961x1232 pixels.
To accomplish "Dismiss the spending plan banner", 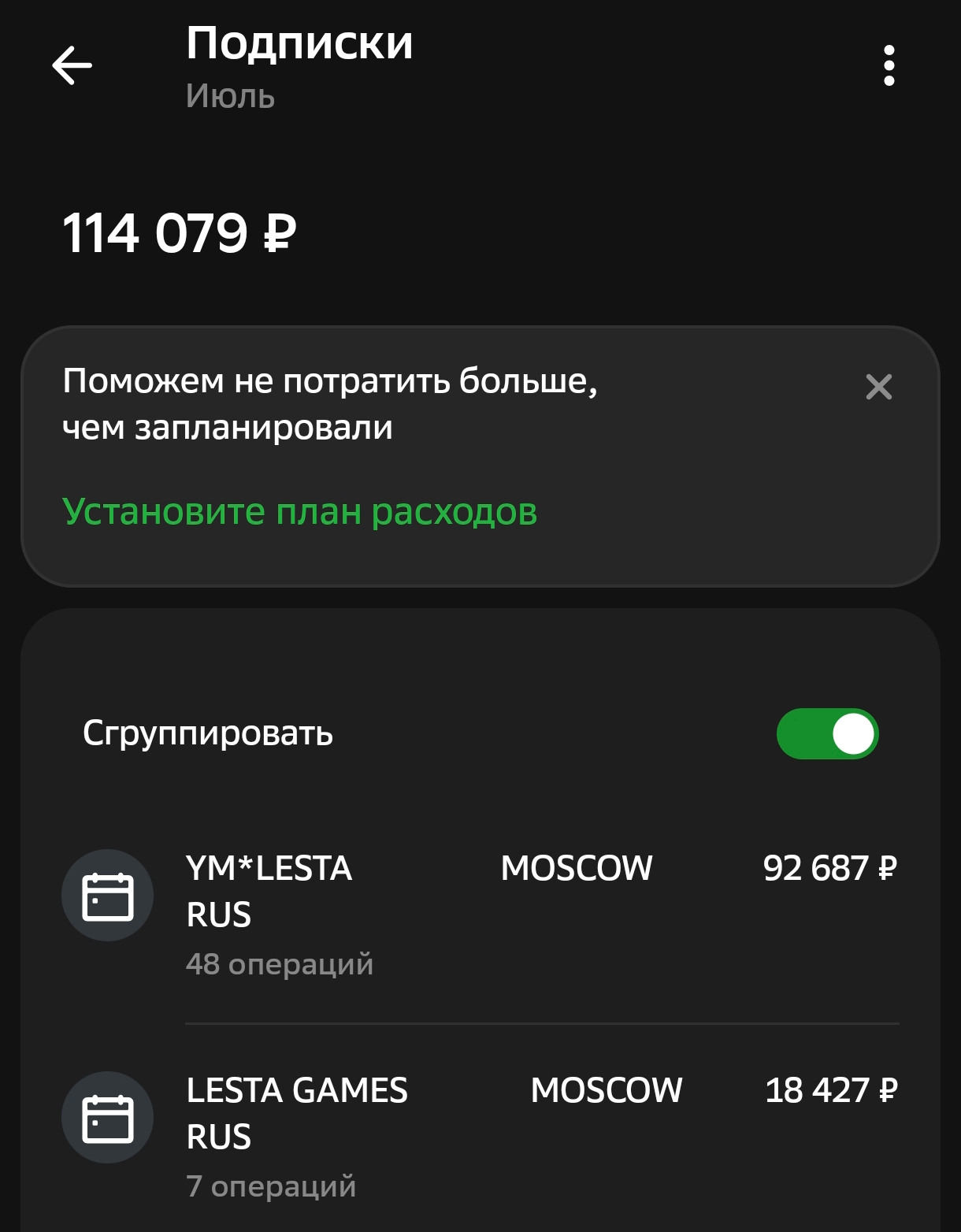I will coord(878,387).
